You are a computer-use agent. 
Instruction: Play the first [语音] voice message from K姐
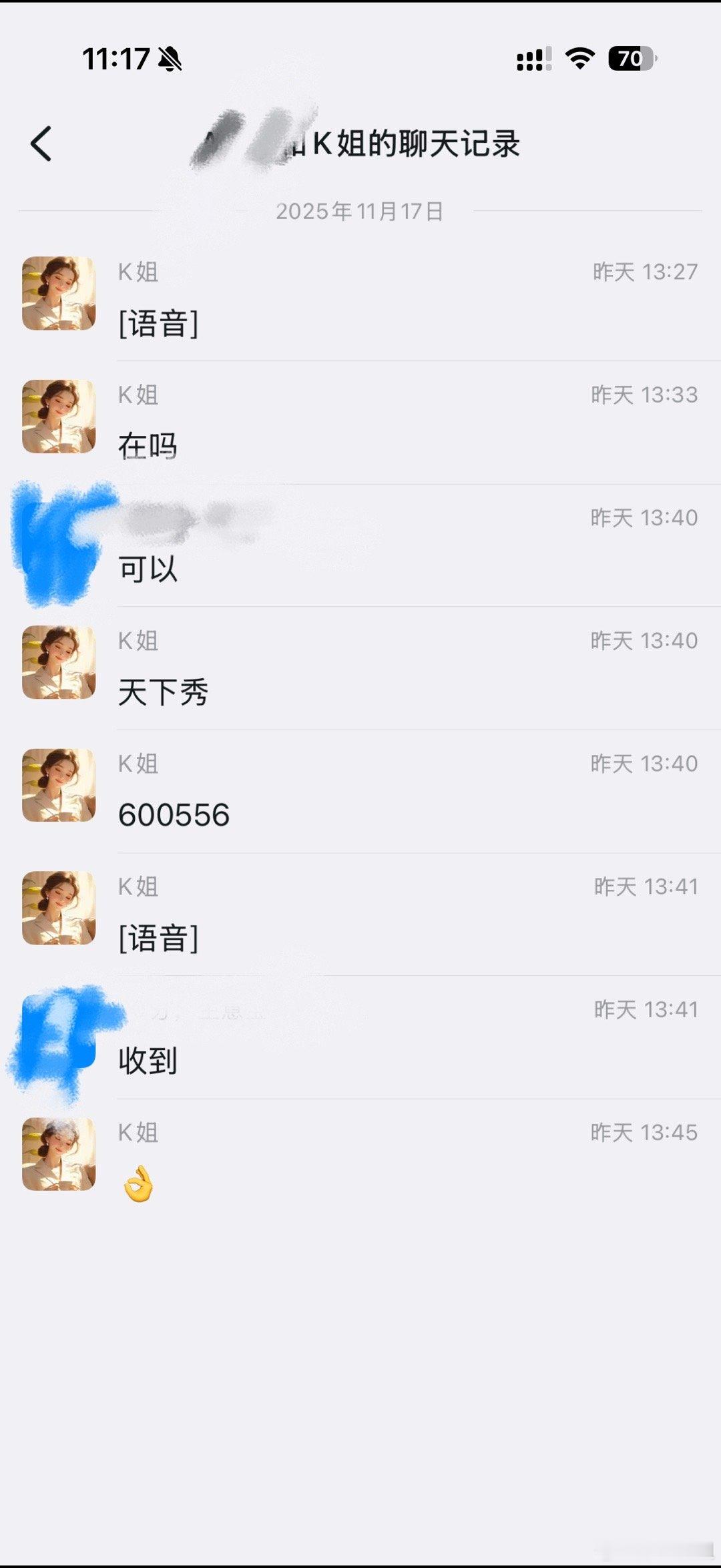click(159, 324)
